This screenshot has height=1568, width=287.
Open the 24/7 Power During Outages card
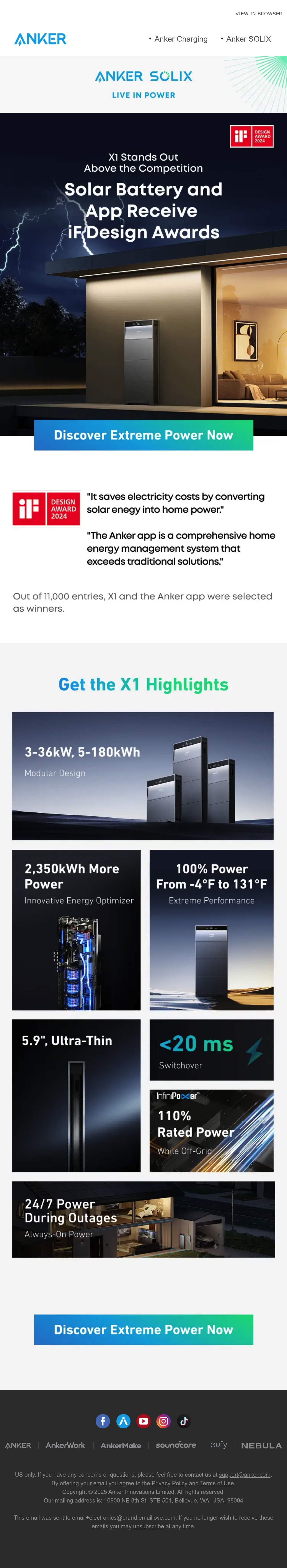pyautogui.click(x=143, y=1219)
